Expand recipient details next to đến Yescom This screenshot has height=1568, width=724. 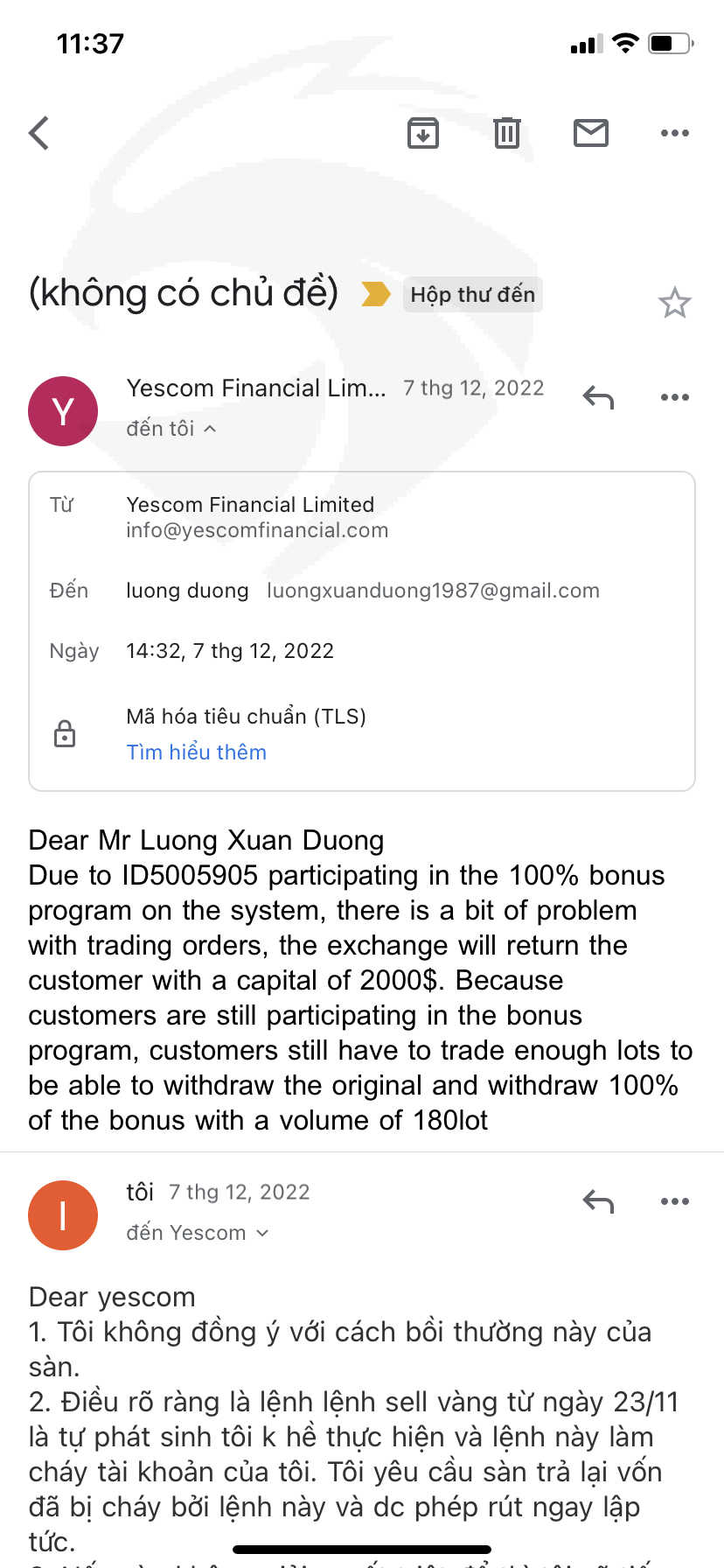pos(262,1233)
